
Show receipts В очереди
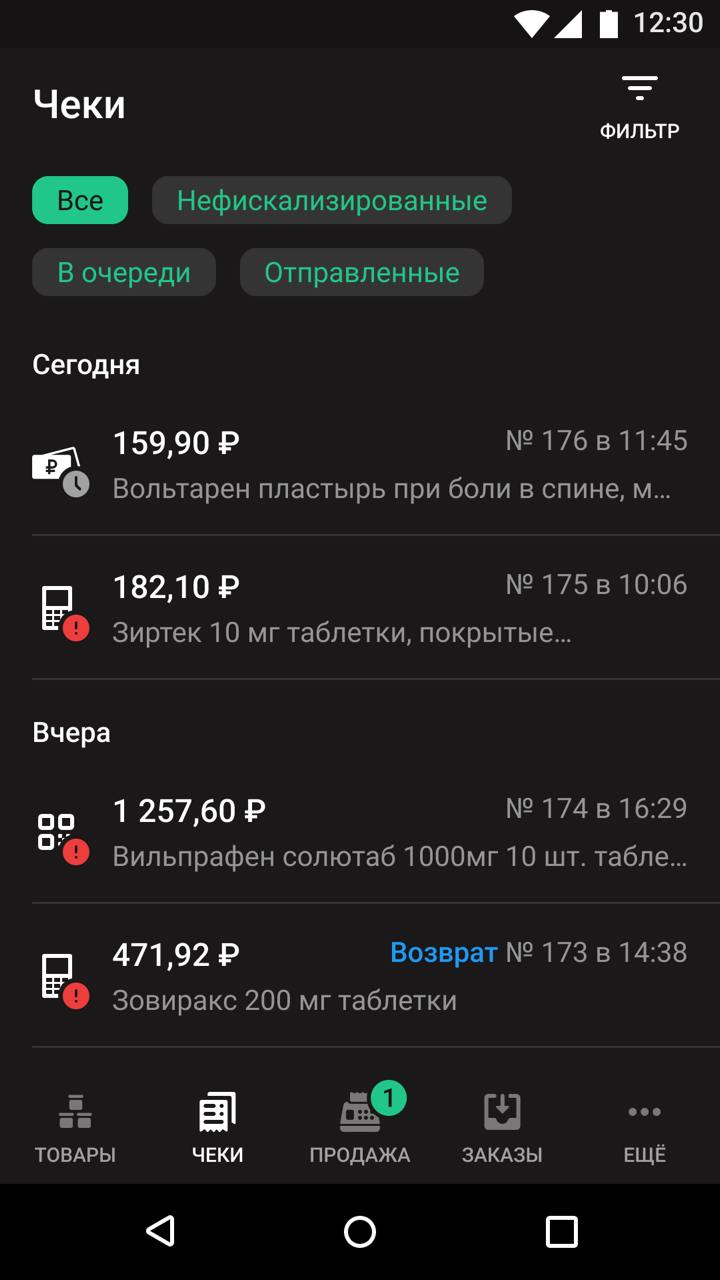(124, 272)
